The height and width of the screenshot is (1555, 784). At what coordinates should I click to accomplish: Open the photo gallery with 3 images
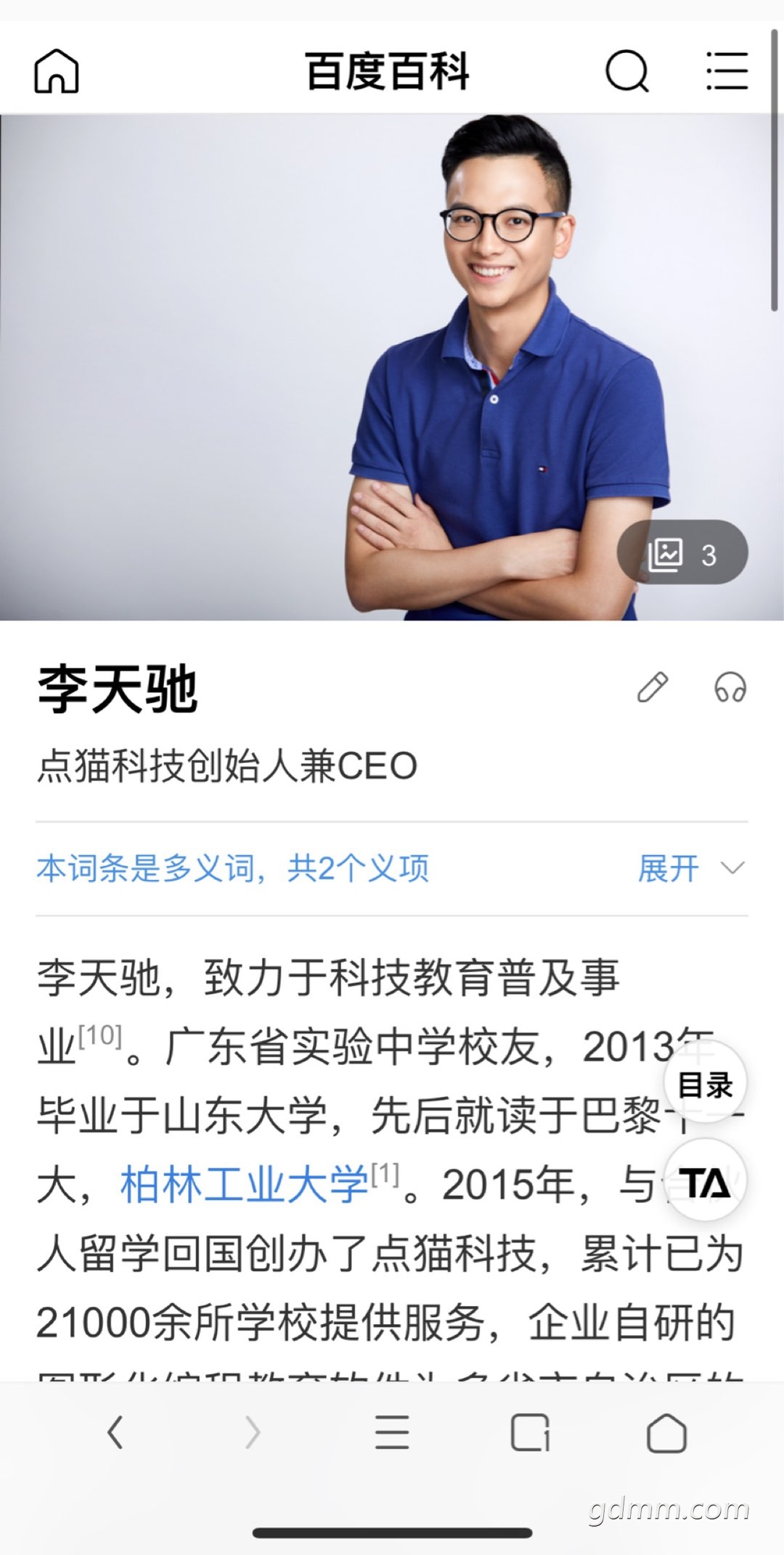682,553
